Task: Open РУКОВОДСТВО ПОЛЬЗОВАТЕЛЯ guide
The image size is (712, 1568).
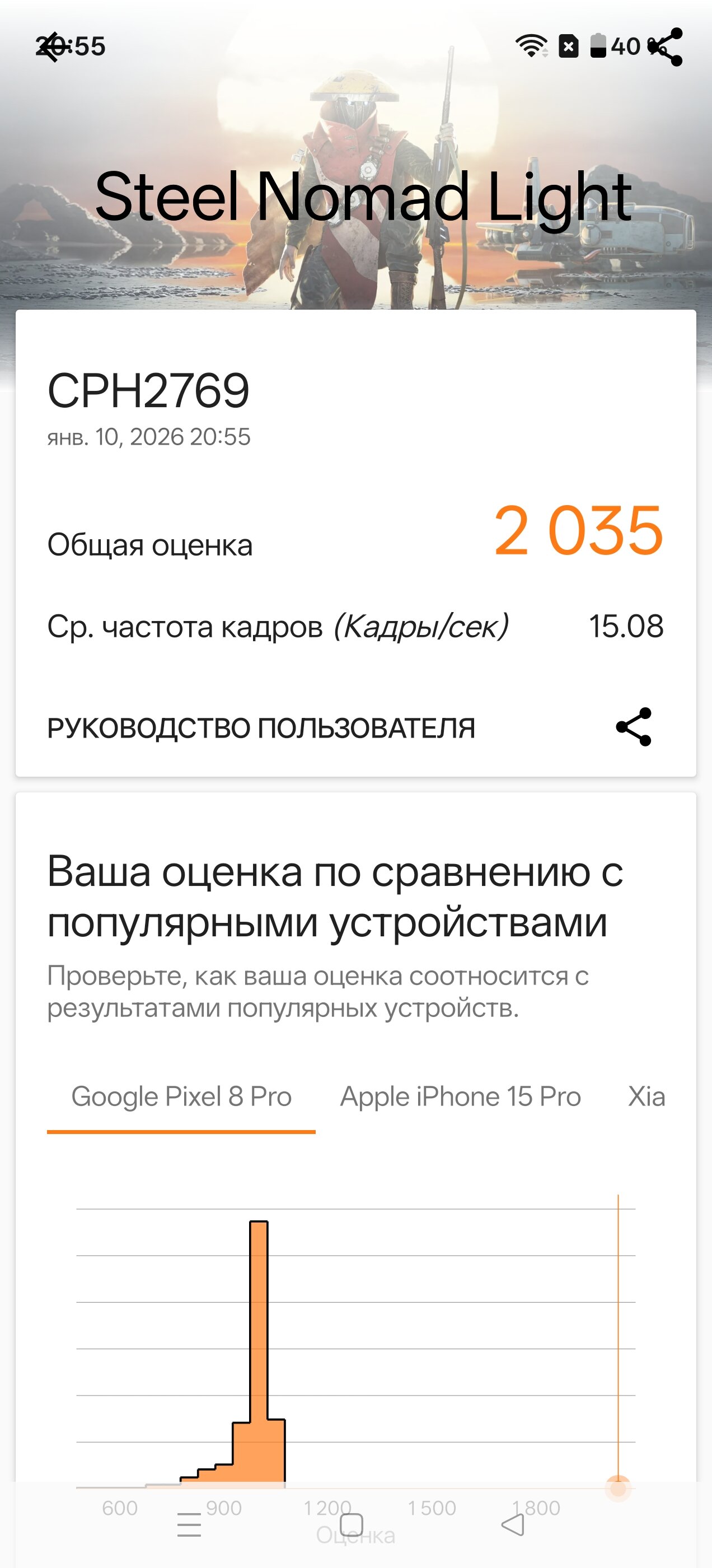Action: click(x=261, y=728)
